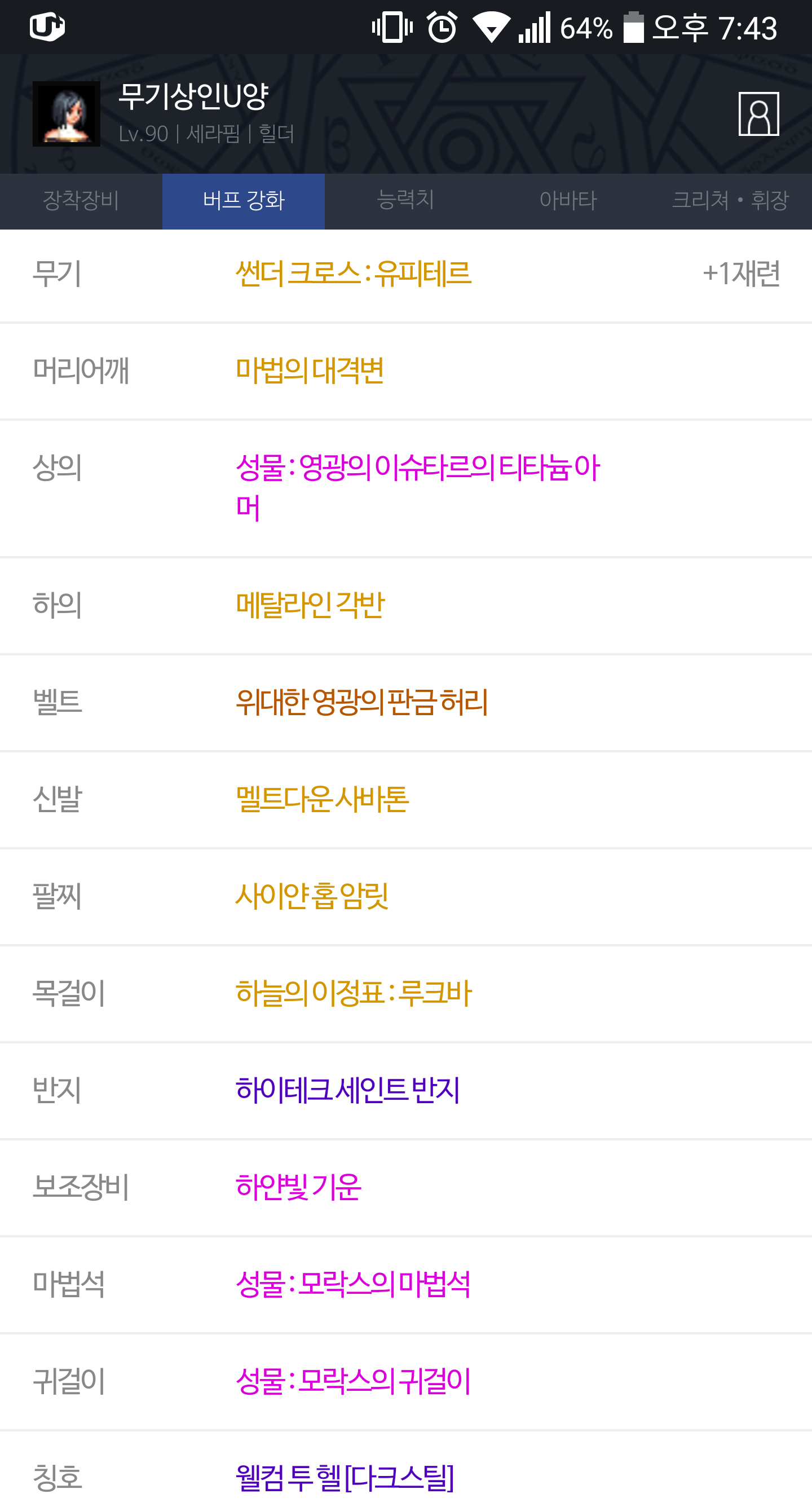View the 마법의 대격변 shoulder item
The image size is (812, 1507).
406,372
